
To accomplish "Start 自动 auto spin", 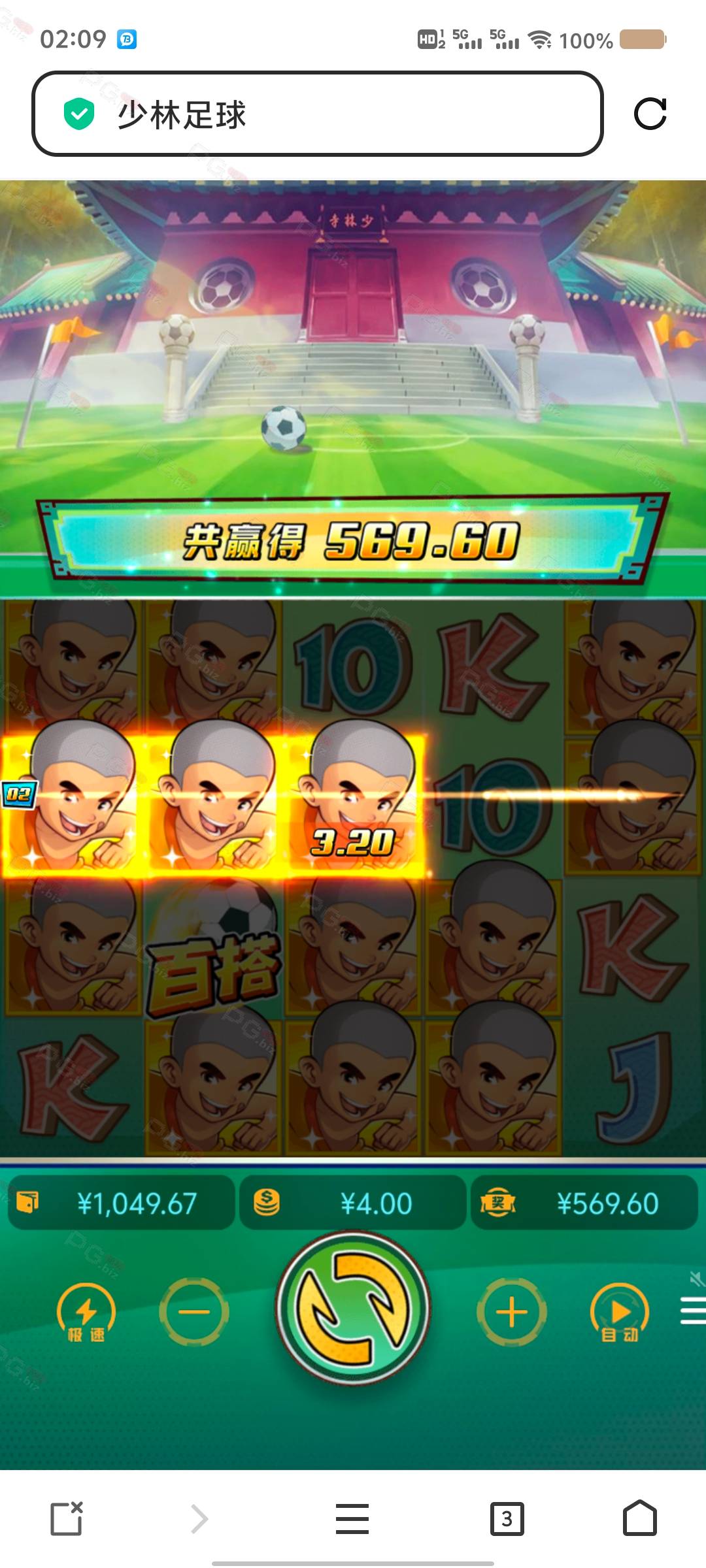I will [x=620, y=1313].
